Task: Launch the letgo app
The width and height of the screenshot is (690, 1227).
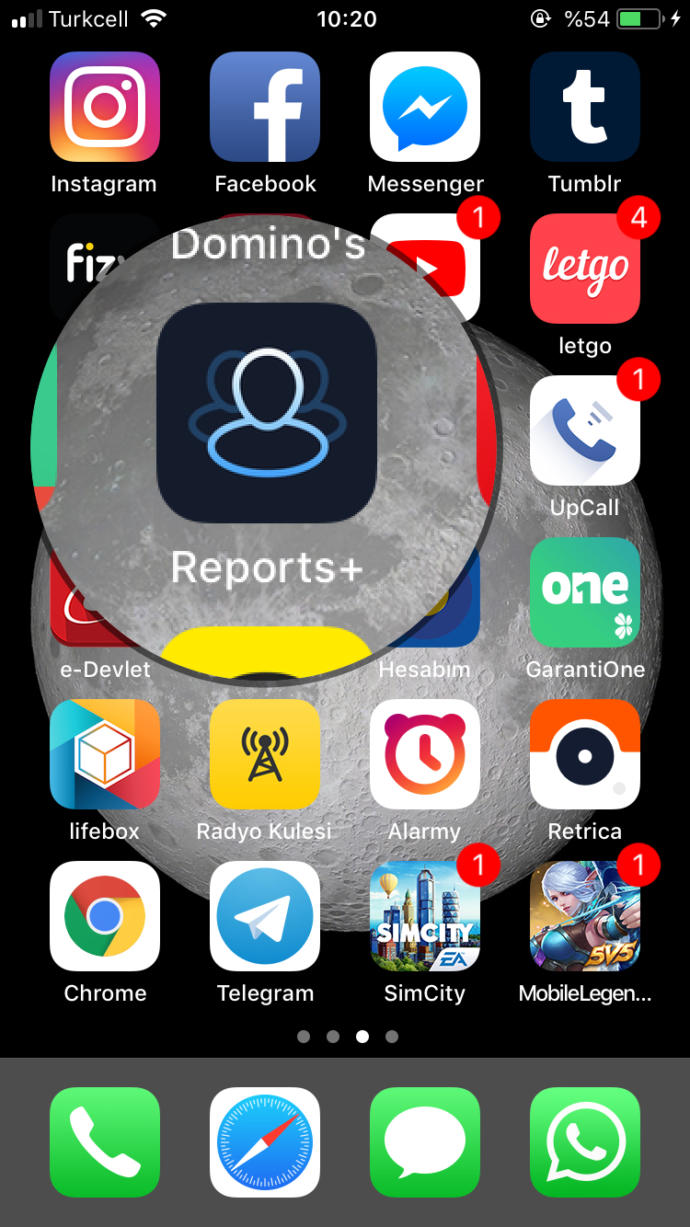Action: 585,269
